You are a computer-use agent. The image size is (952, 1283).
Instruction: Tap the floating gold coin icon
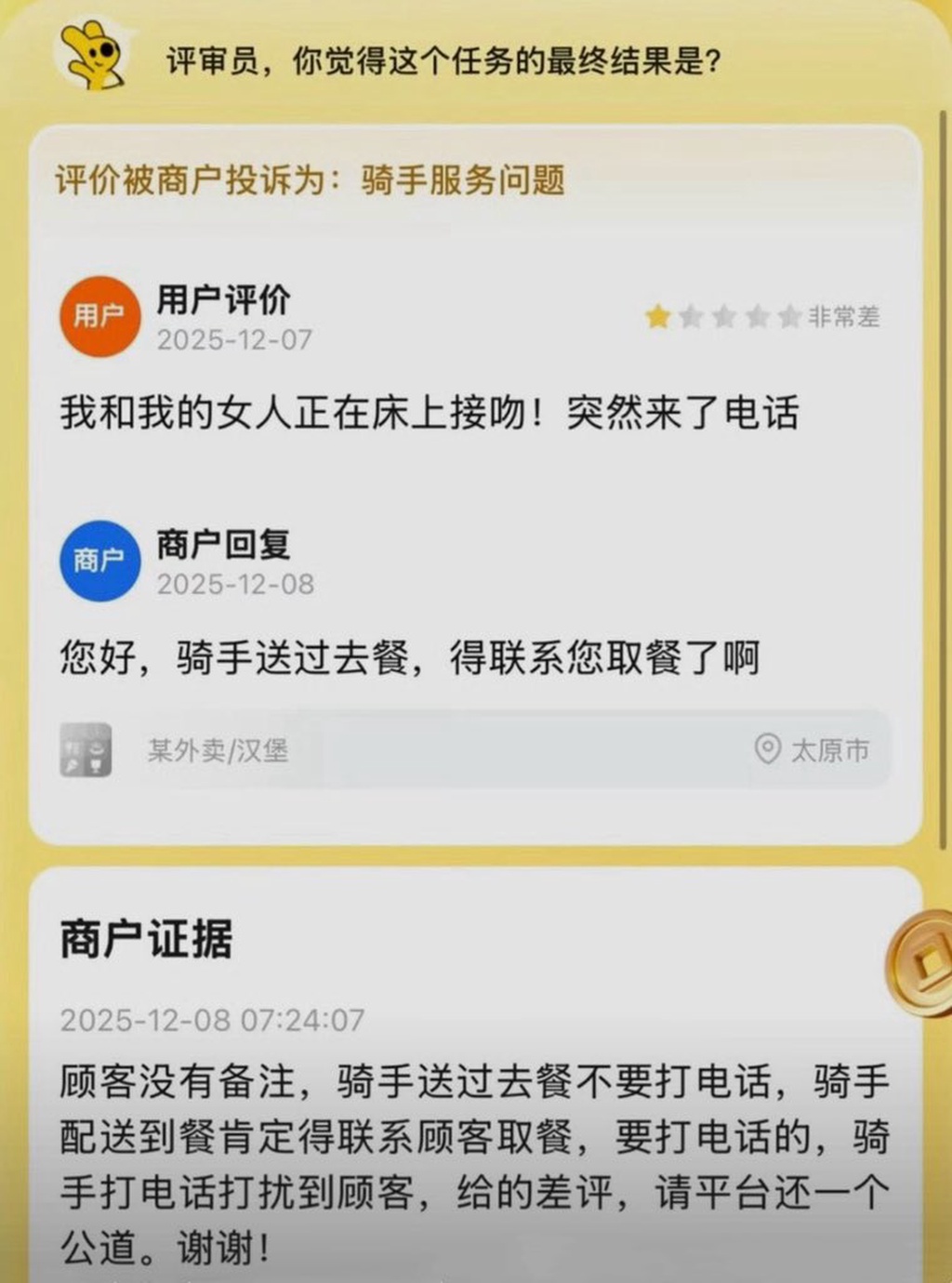pos(922,963)
